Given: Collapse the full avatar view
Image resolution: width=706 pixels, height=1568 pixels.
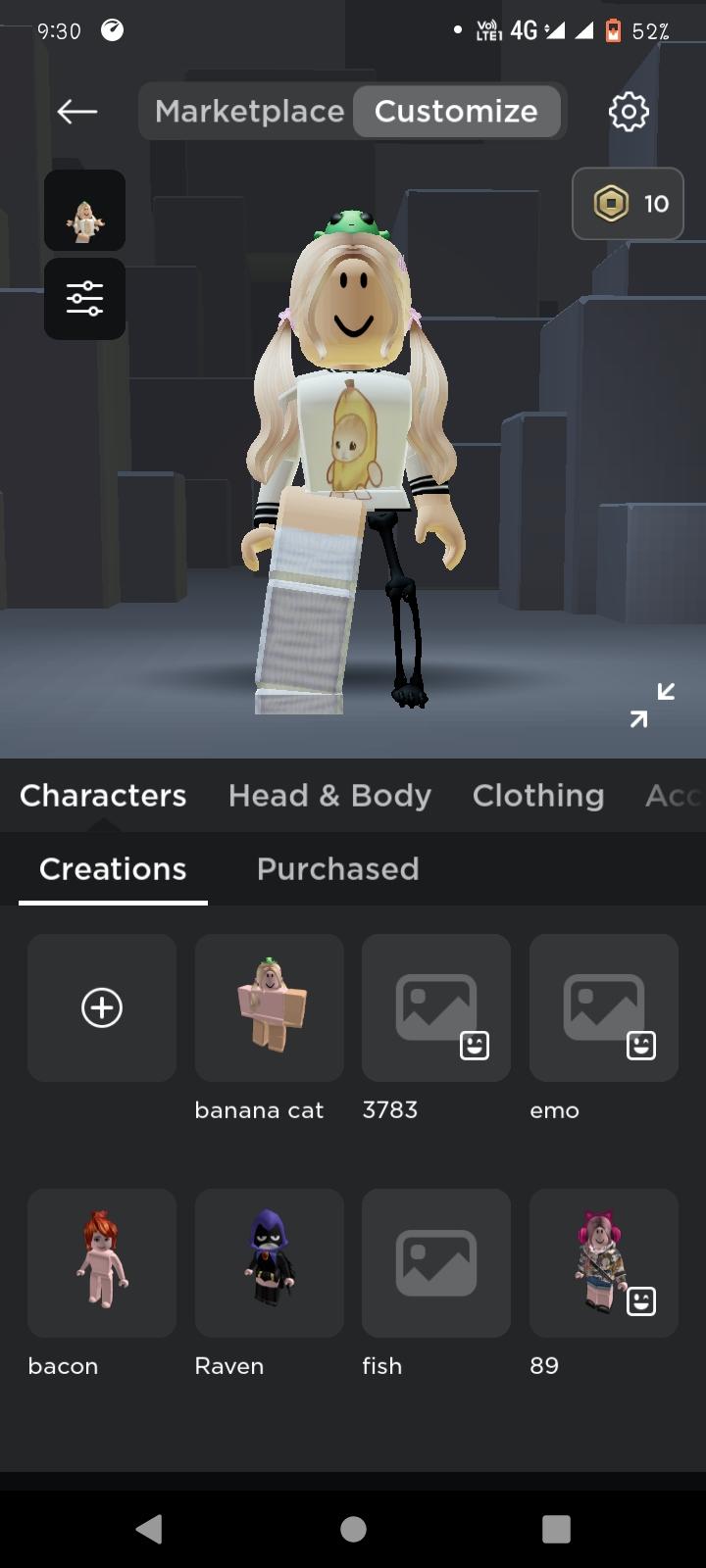Looking at the screenshot, I should [x=653, y=706].
